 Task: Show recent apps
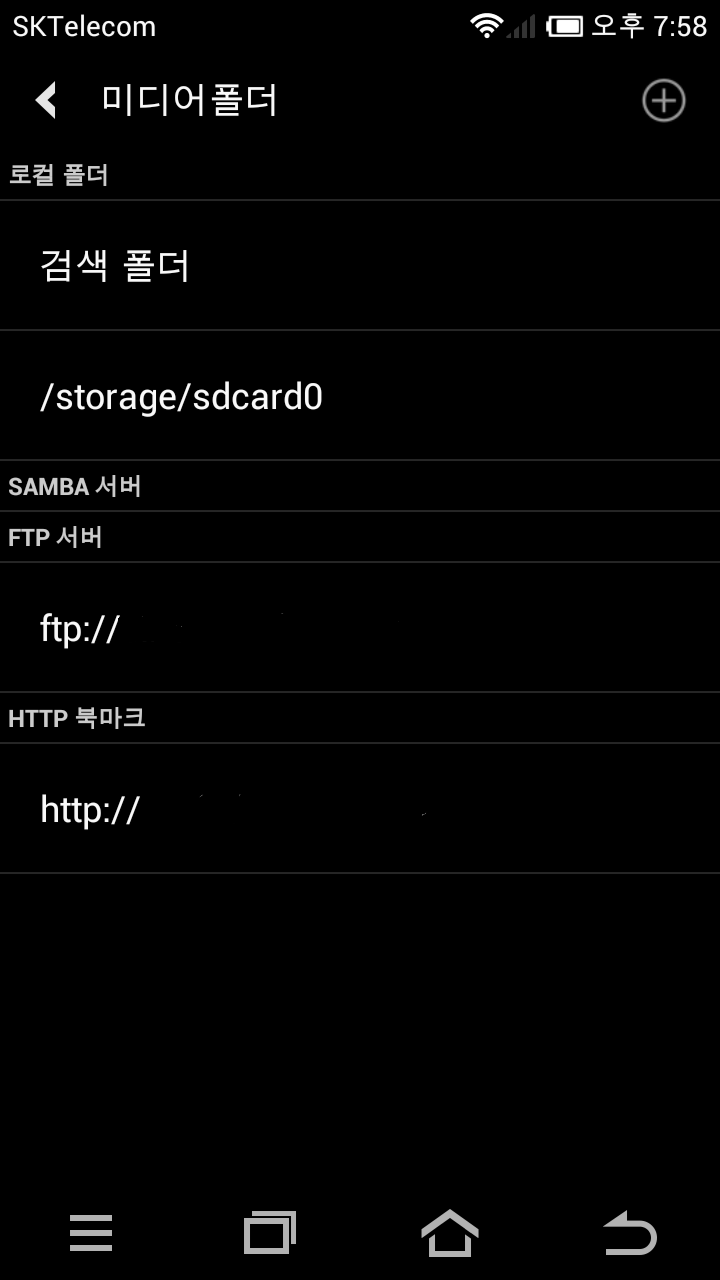[x=270, y=1233]
